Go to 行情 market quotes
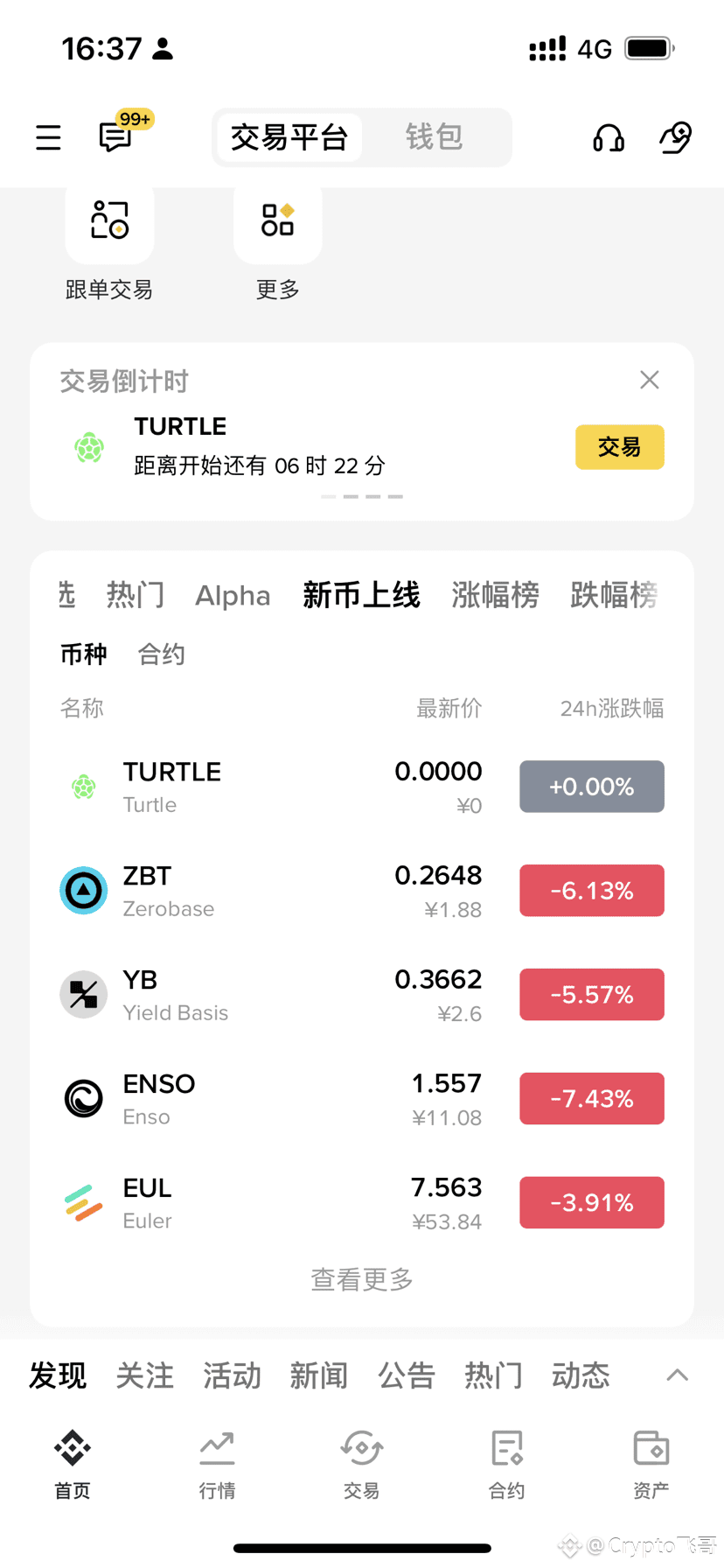The height and width of the screenshot is (1568, 724). click(217, 1461)
